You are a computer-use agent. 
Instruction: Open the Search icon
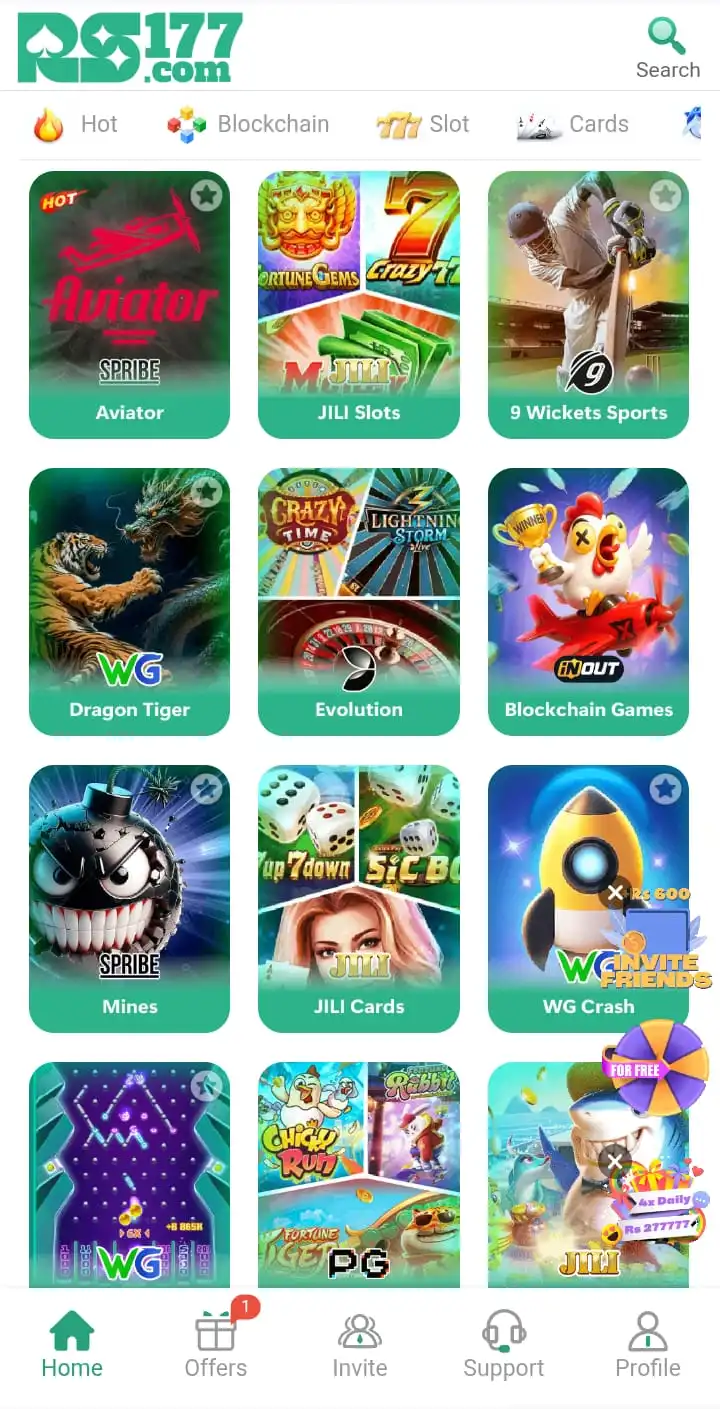coord(667,48)
